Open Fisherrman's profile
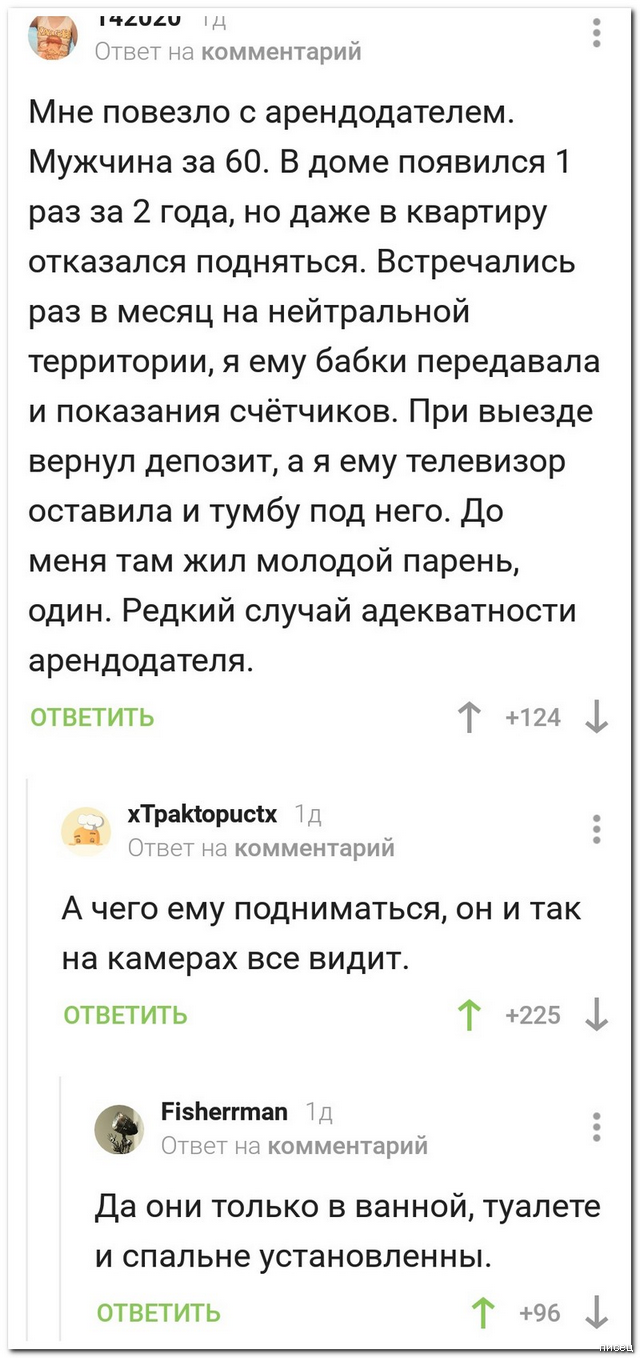 pos(224,1111)
